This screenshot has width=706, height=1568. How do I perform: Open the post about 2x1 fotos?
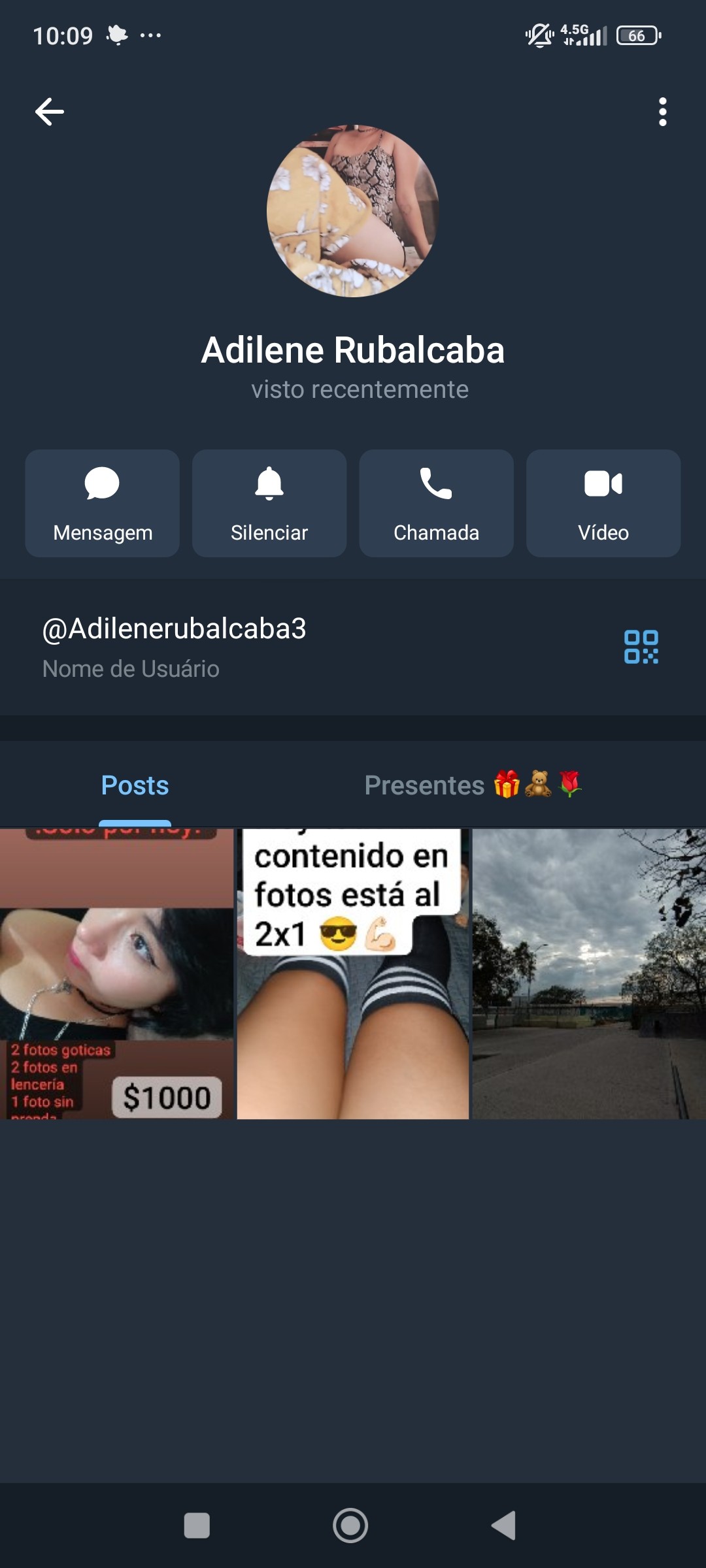pyautogui.click(x=353, y=973)
